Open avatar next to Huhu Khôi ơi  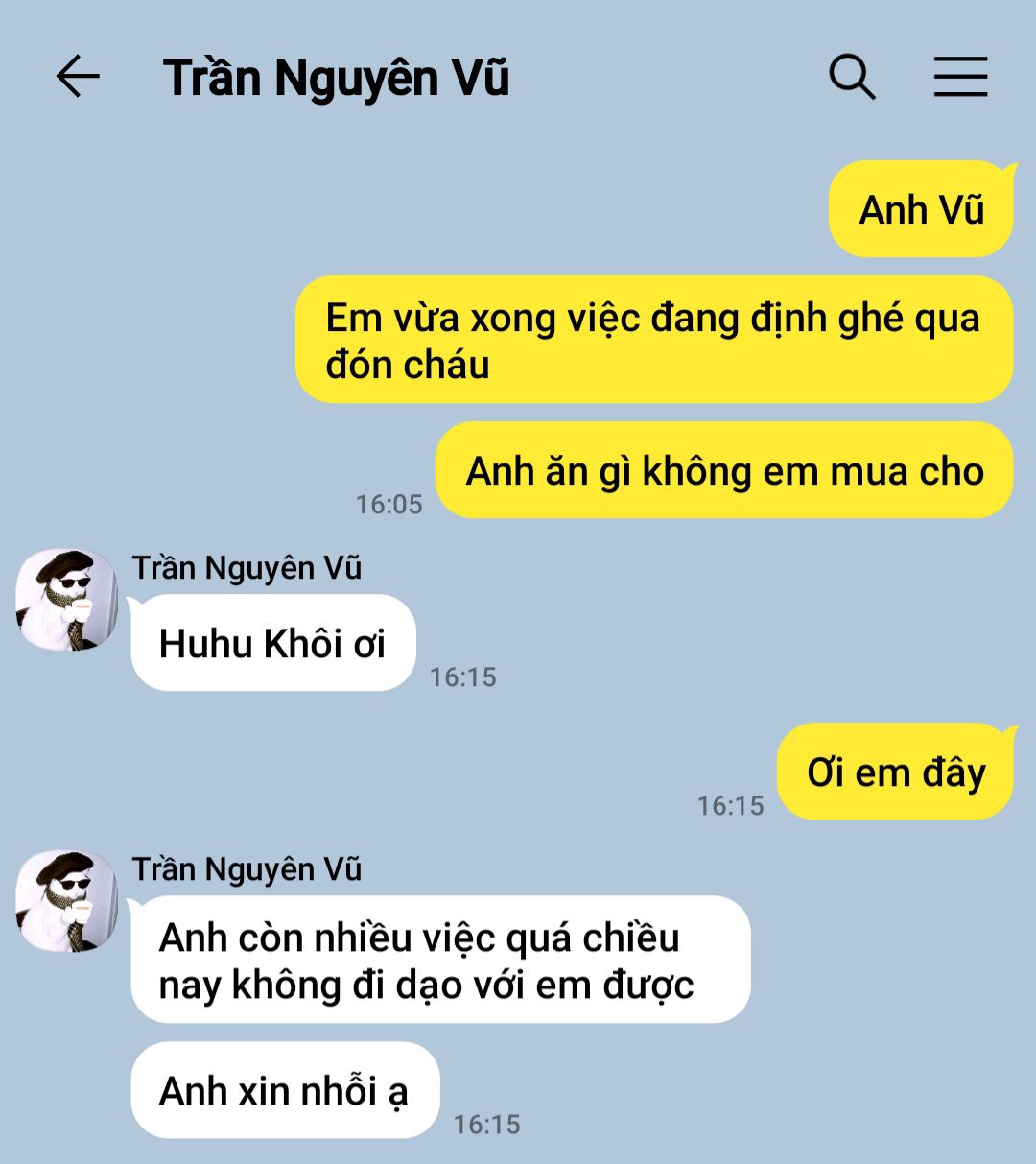(66, 600)
